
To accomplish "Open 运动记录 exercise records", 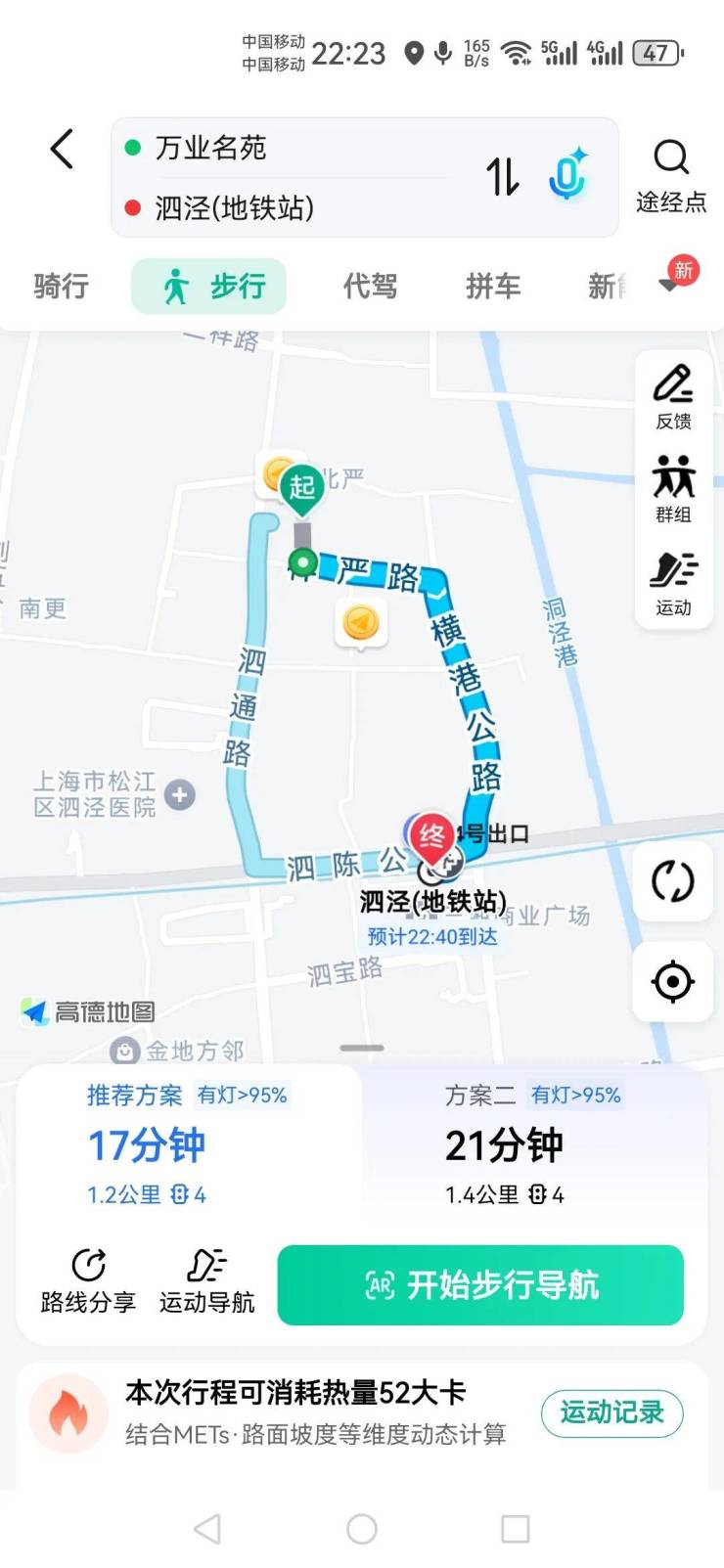I will 611,1411.
